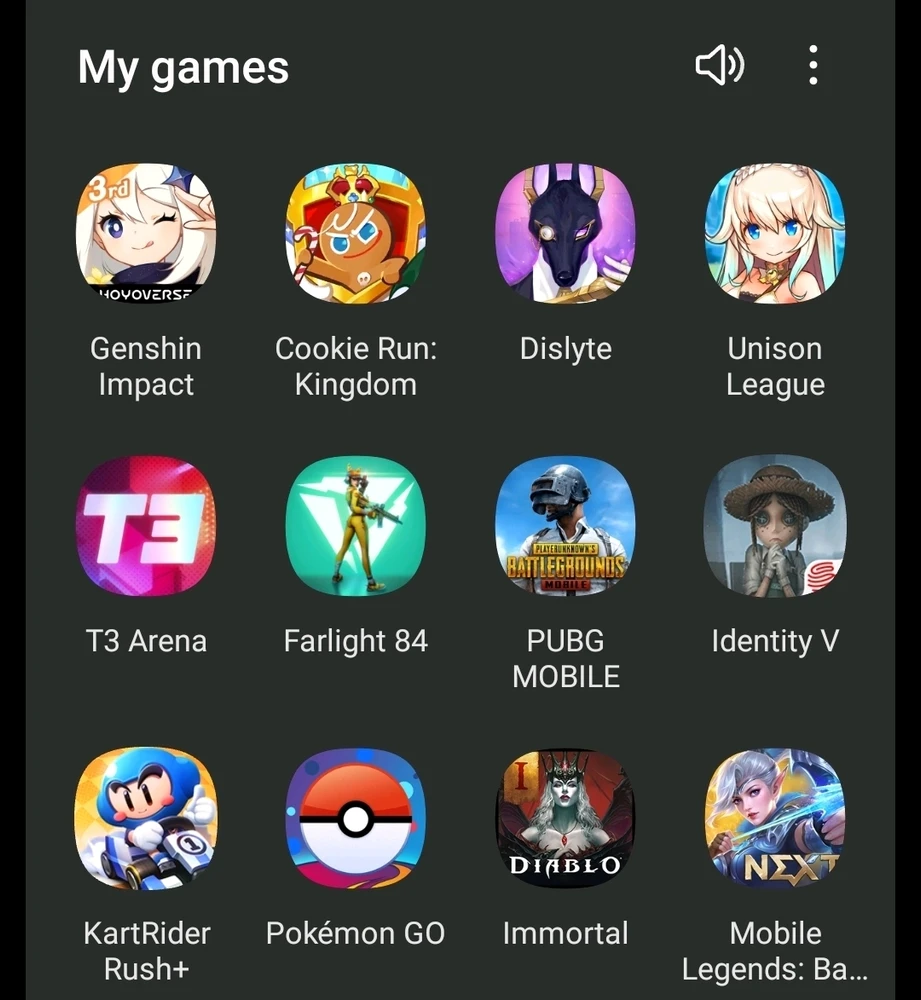Open Mobile Legends game
The height and width of the screenshot is (1000, 921).
(x=775, y=819)
